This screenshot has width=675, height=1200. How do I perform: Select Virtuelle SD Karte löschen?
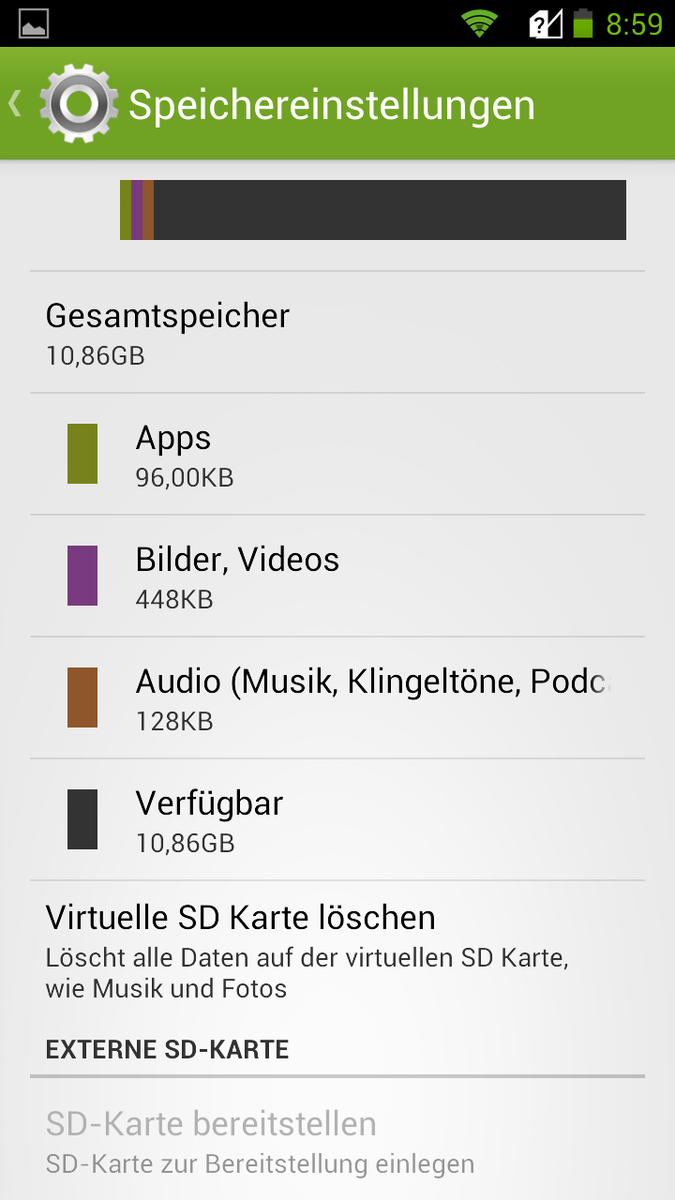pos(337,950)
